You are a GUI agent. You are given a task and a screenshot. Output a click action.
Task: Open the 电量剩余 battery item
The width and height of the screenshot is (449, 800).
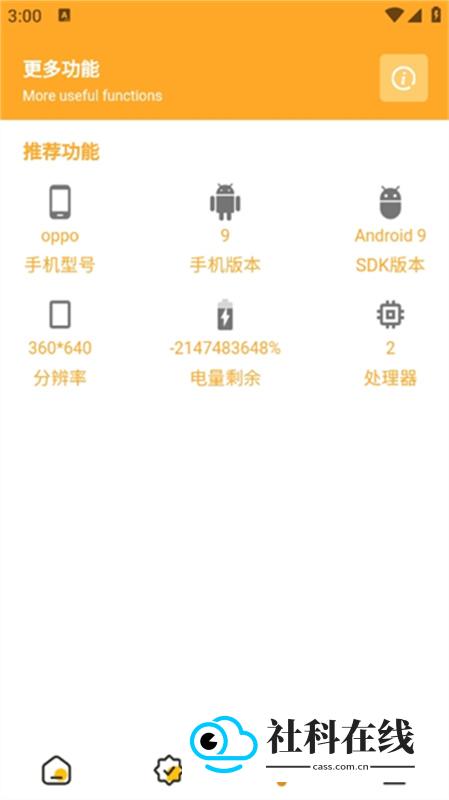[x=225, y=343]
